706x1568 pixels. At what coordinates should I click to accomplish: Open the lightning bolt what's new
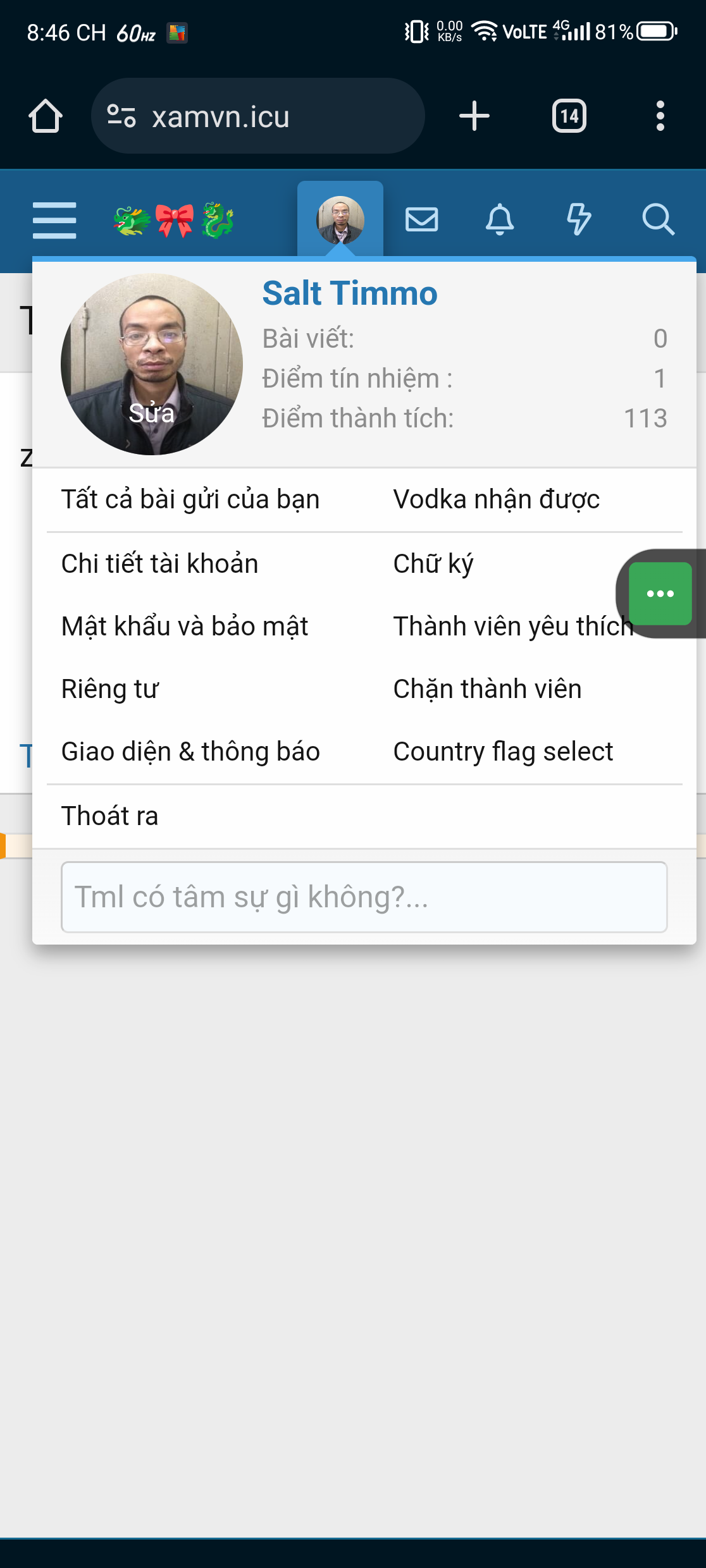[x=578, y=220]
